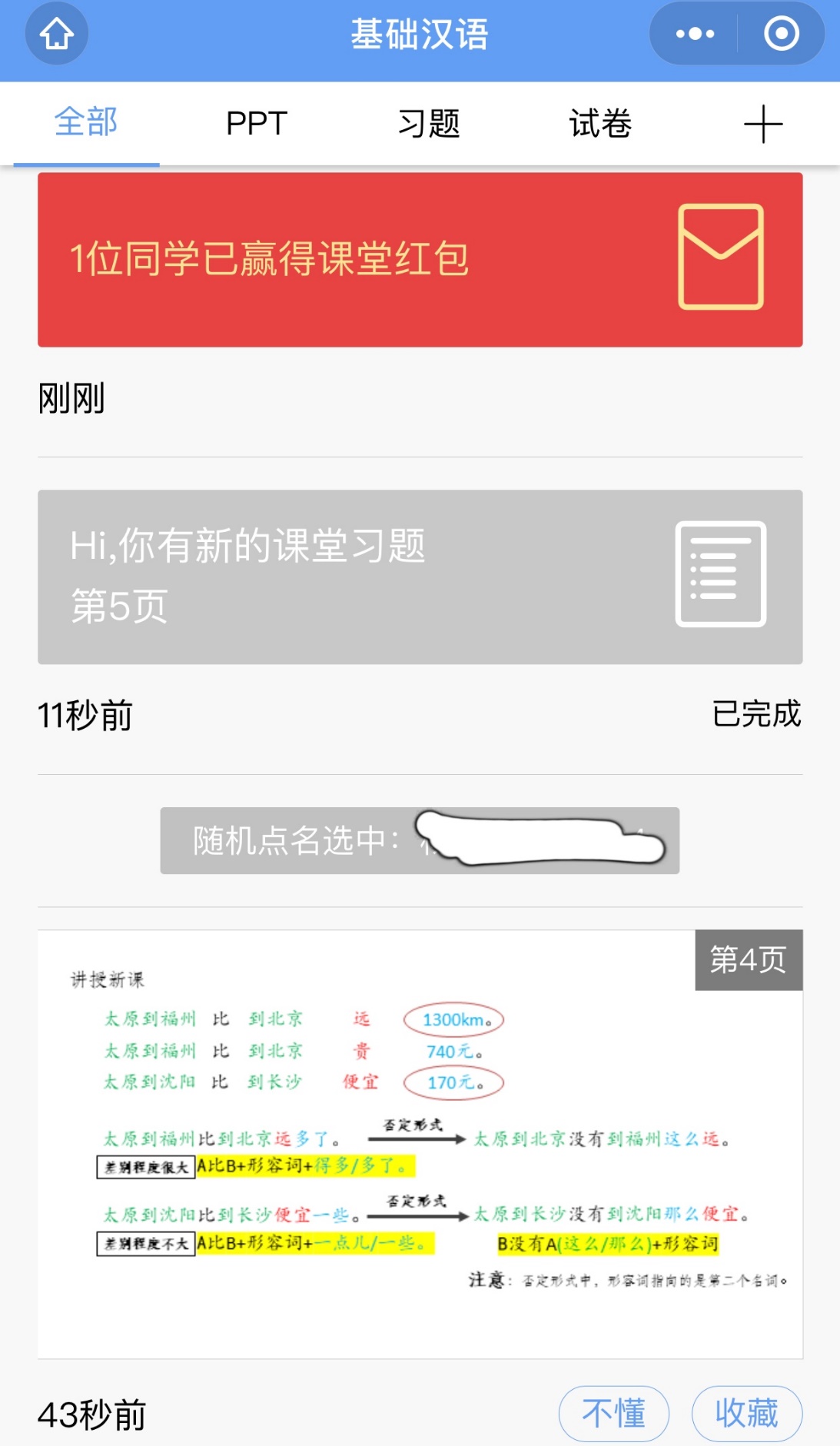Switch to the 习题 tab

[x=429, y=123]
